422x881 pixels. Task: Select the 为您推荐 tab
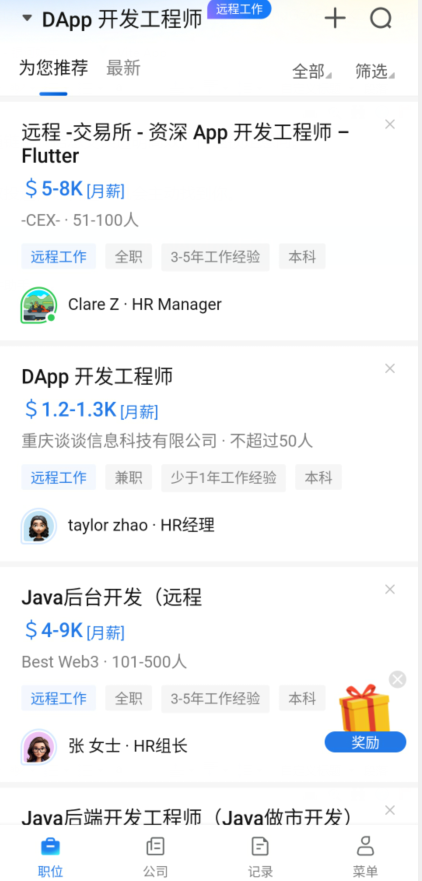pos(53,69)
